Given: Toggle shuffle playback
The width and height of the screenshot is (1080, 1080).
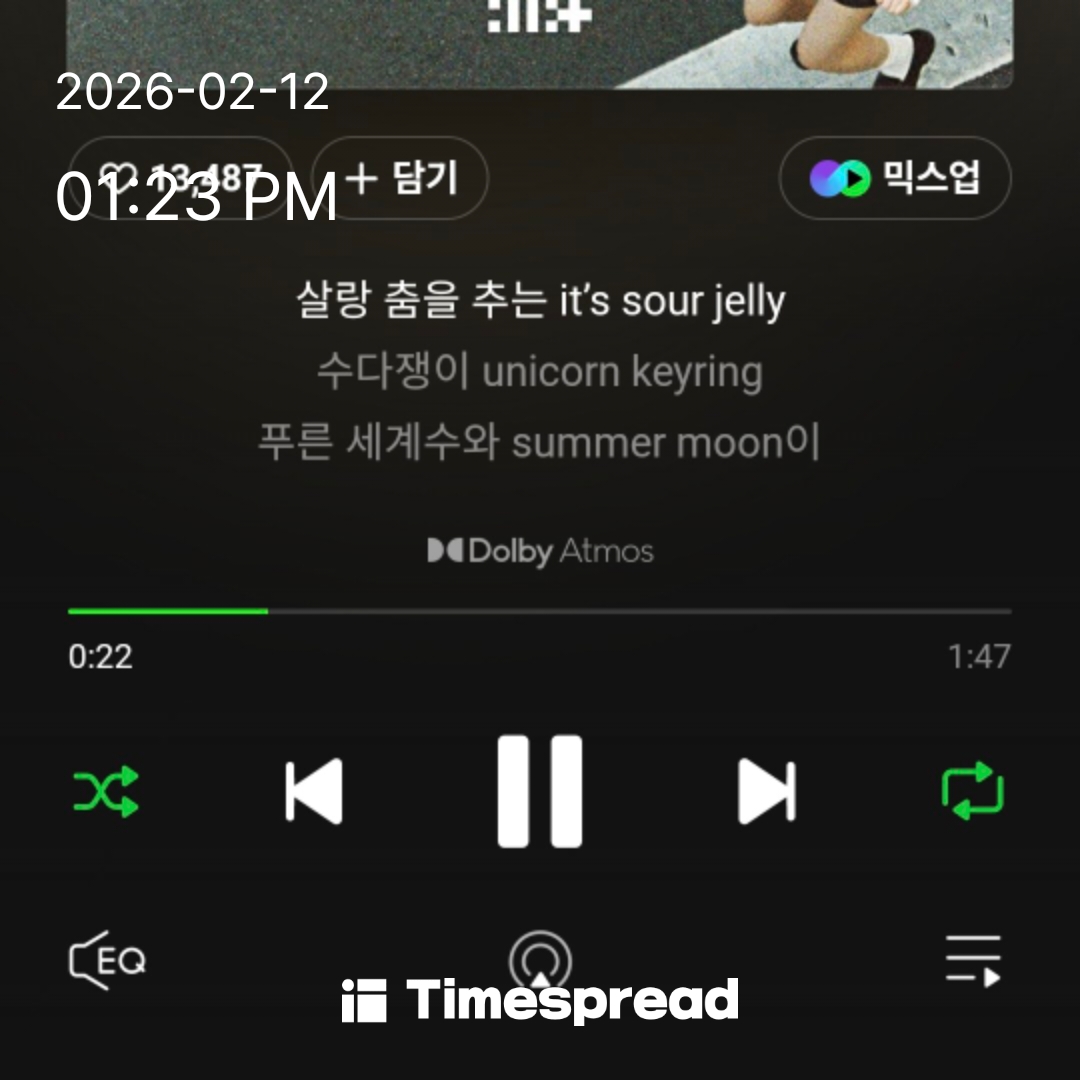Looking at the screenshot, I should coord(106,791).
